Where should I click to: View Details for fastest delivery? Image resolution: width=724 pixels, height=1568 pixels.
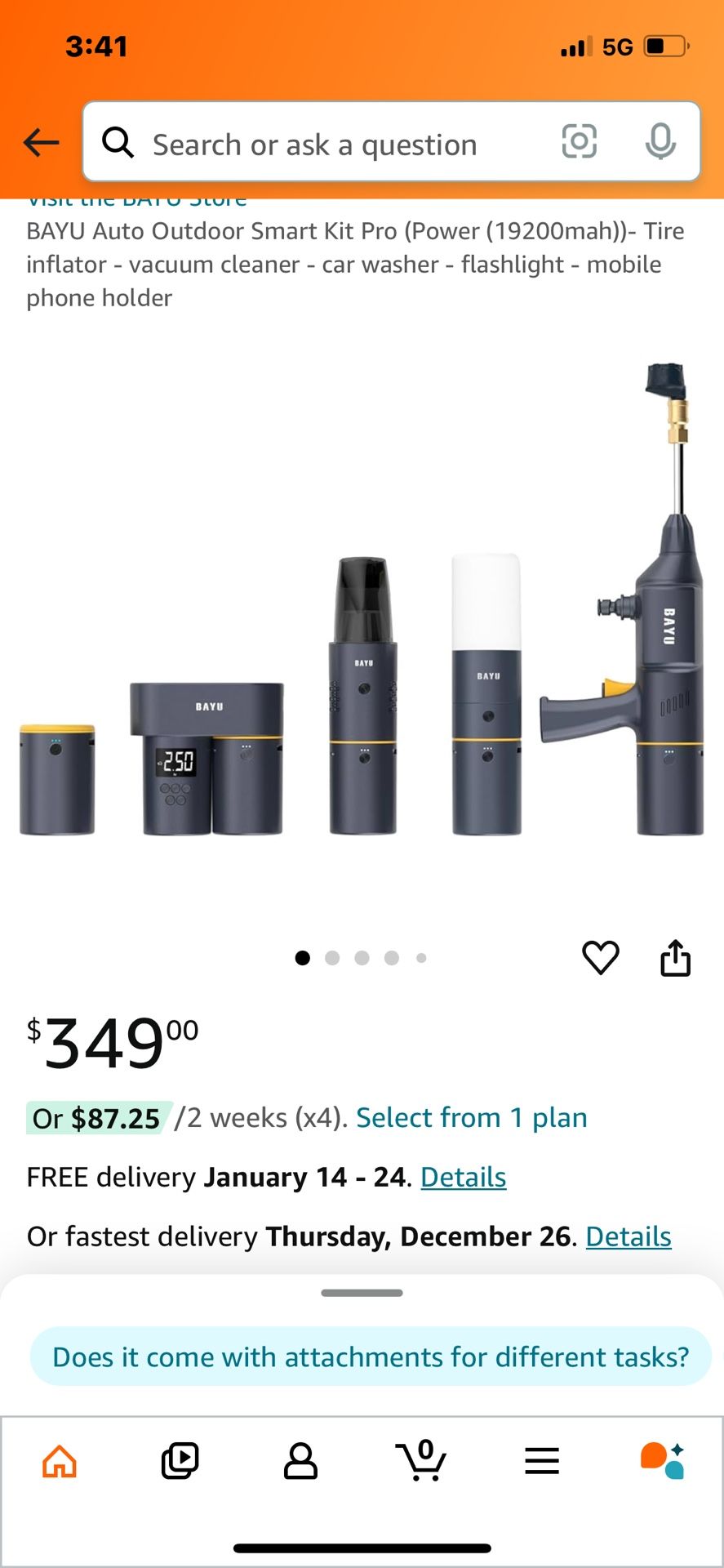tap(629, 1236)
